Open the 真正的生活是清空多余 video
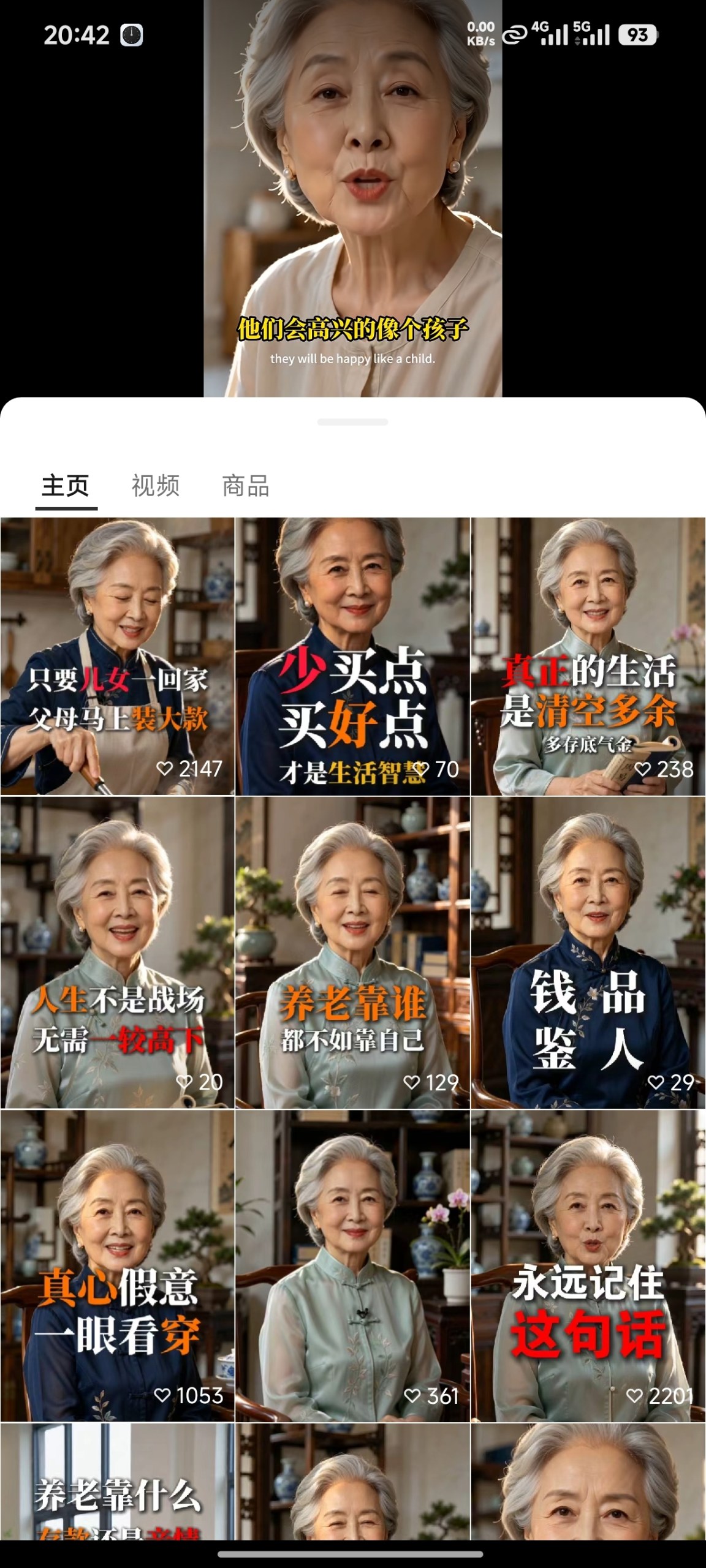The image size is (706, 1568). [x=588, y=657]
